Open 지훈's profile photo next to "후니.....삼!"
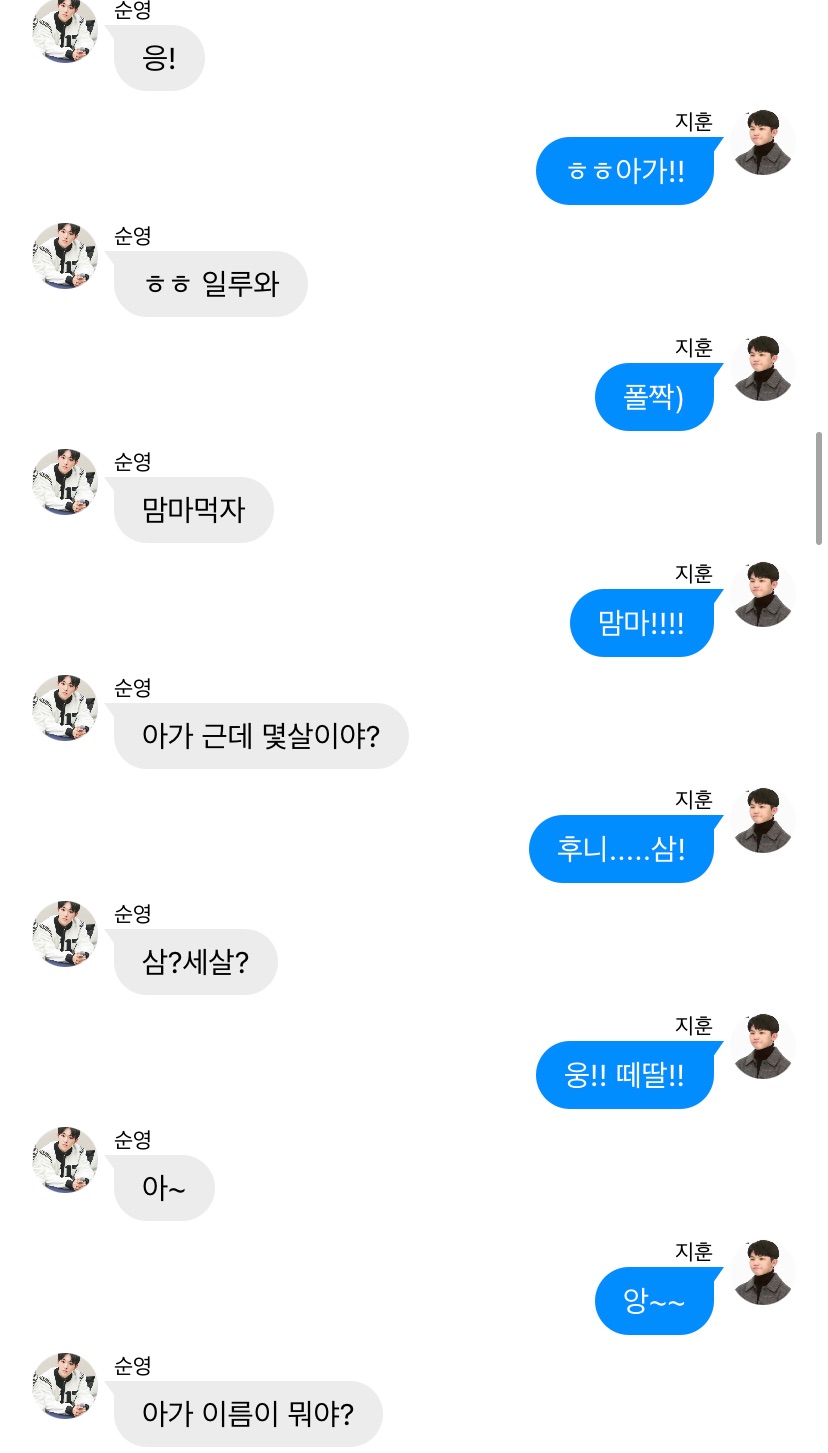 pyautogui.click(x=763, y=821)
